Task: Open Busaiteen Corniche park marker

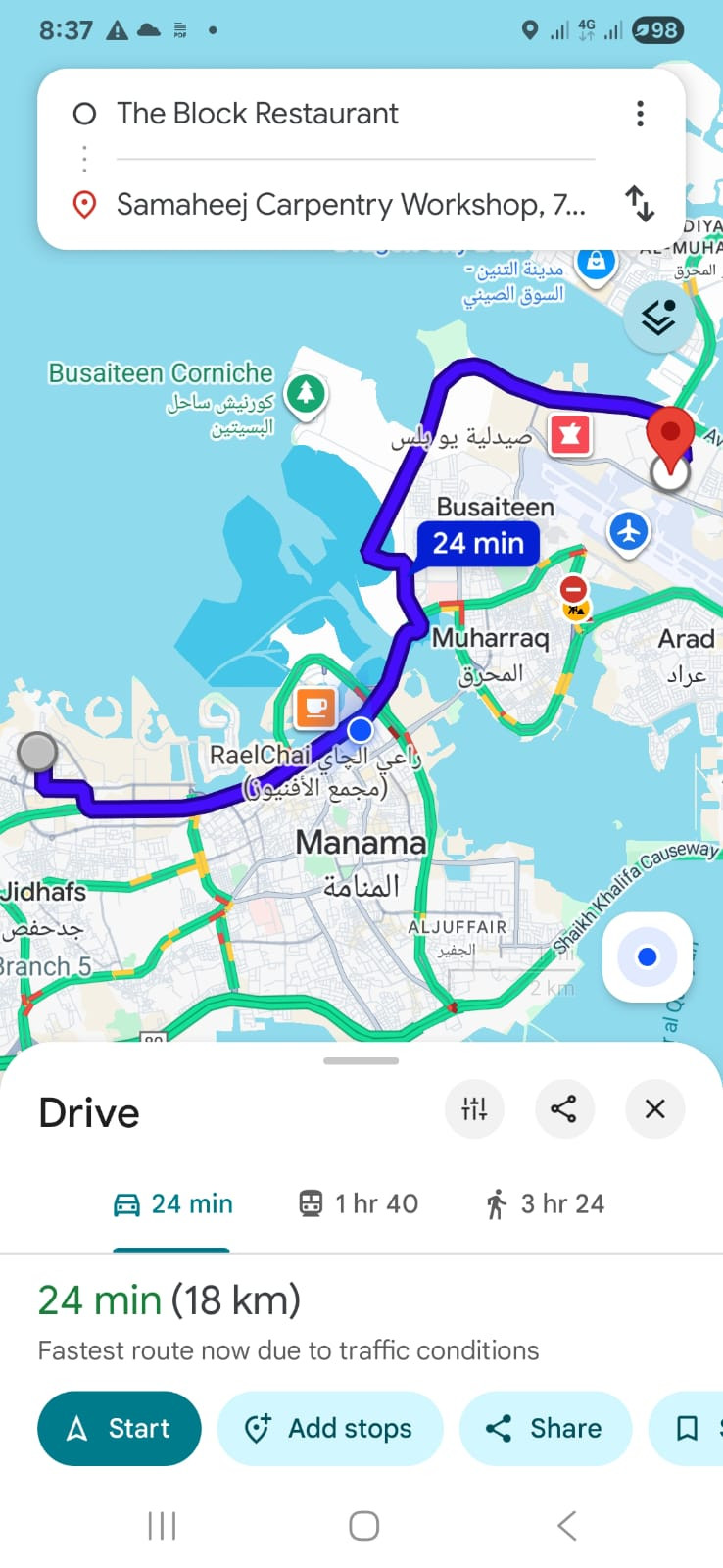Action: pos(306,394)
